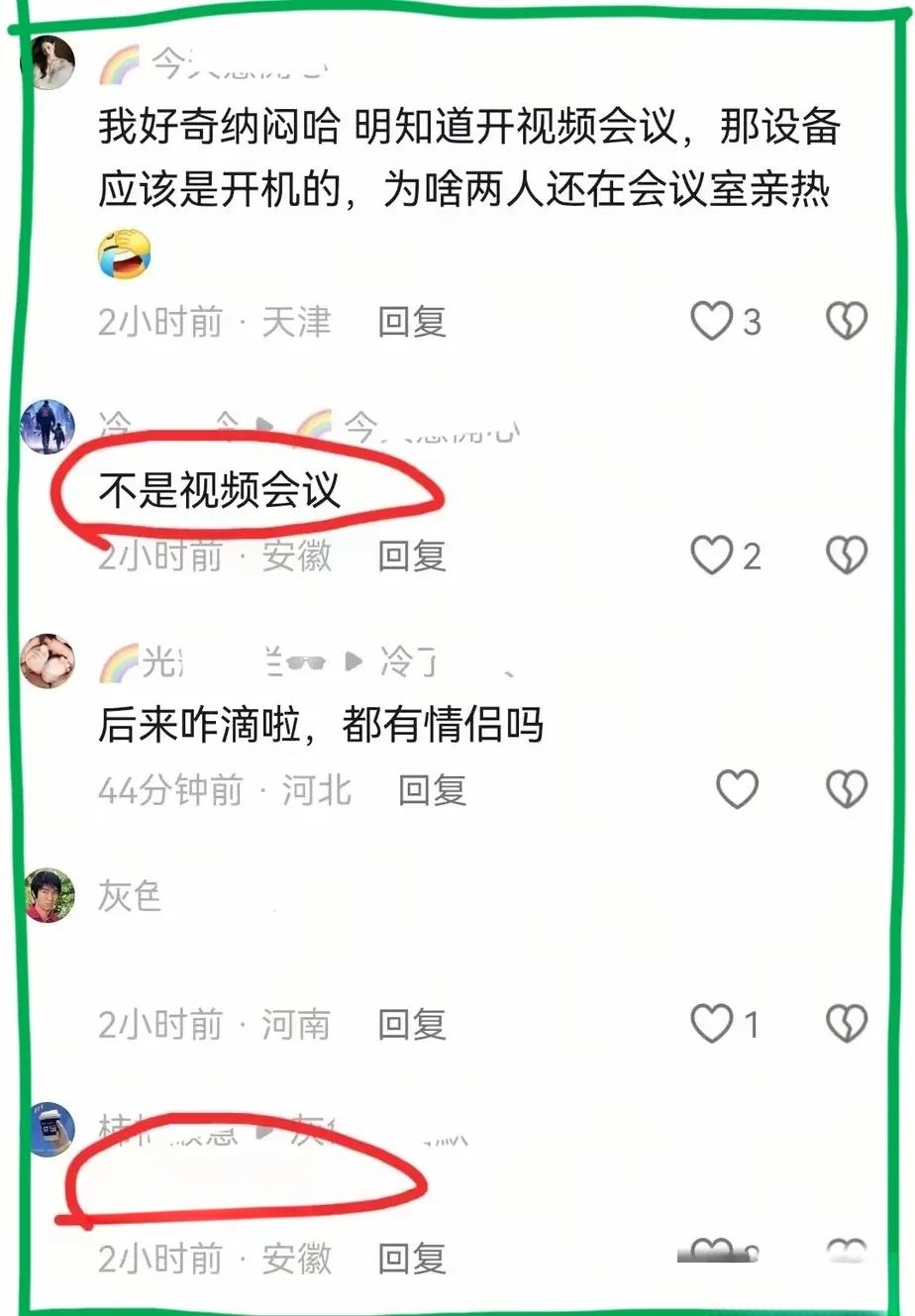Like the 不是视频会议 comment
Screen dimensions: 915x1316
click(x=712, y=556)
